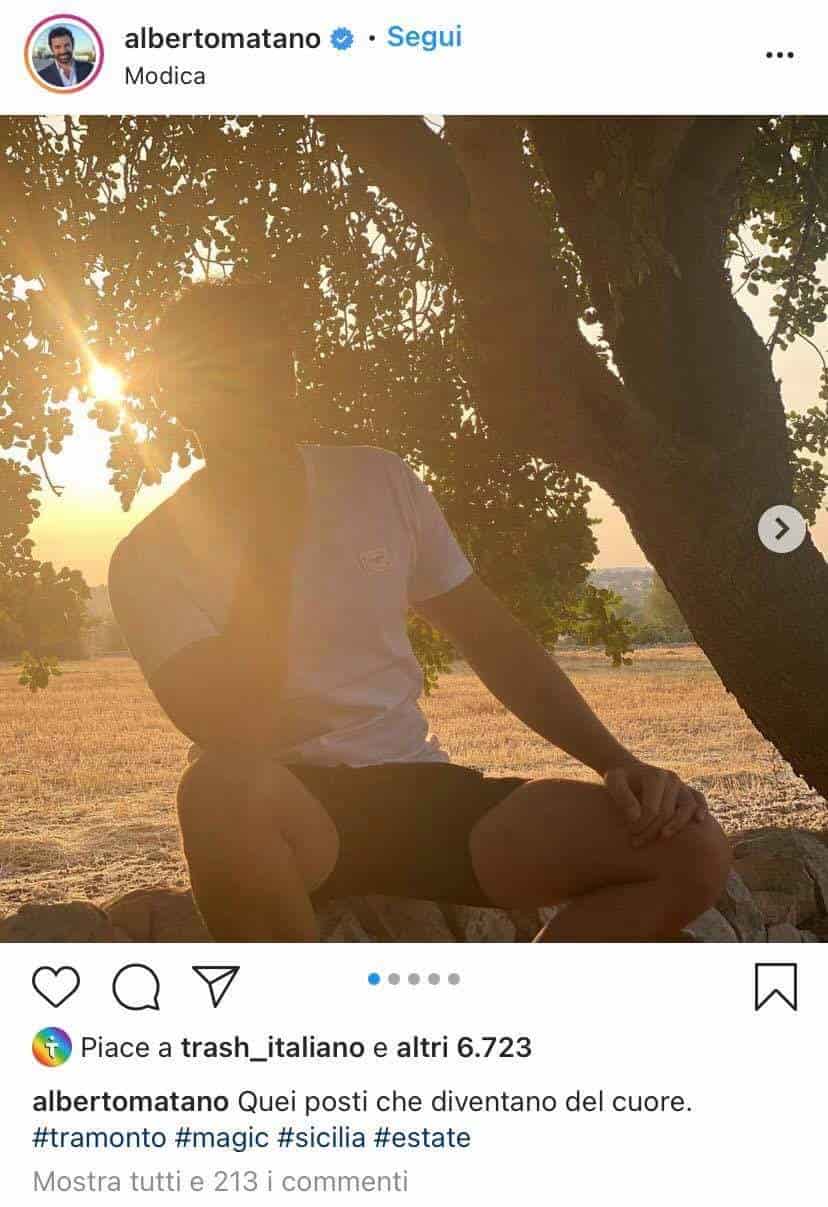Open trash_italiano's profile from likes
Screen dimensions: 828x1207
coord(272,1048)
